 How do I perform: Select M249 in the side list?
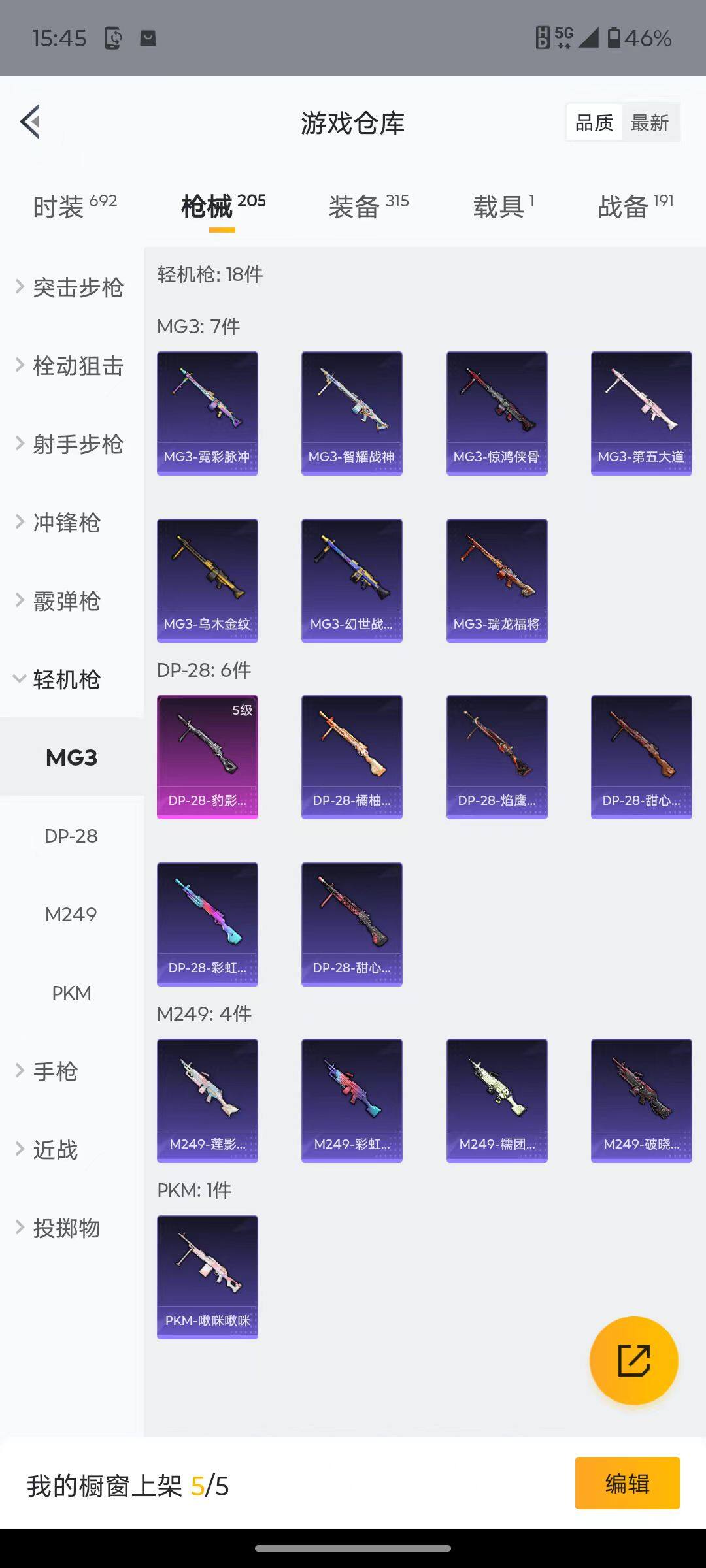[71, 914]
